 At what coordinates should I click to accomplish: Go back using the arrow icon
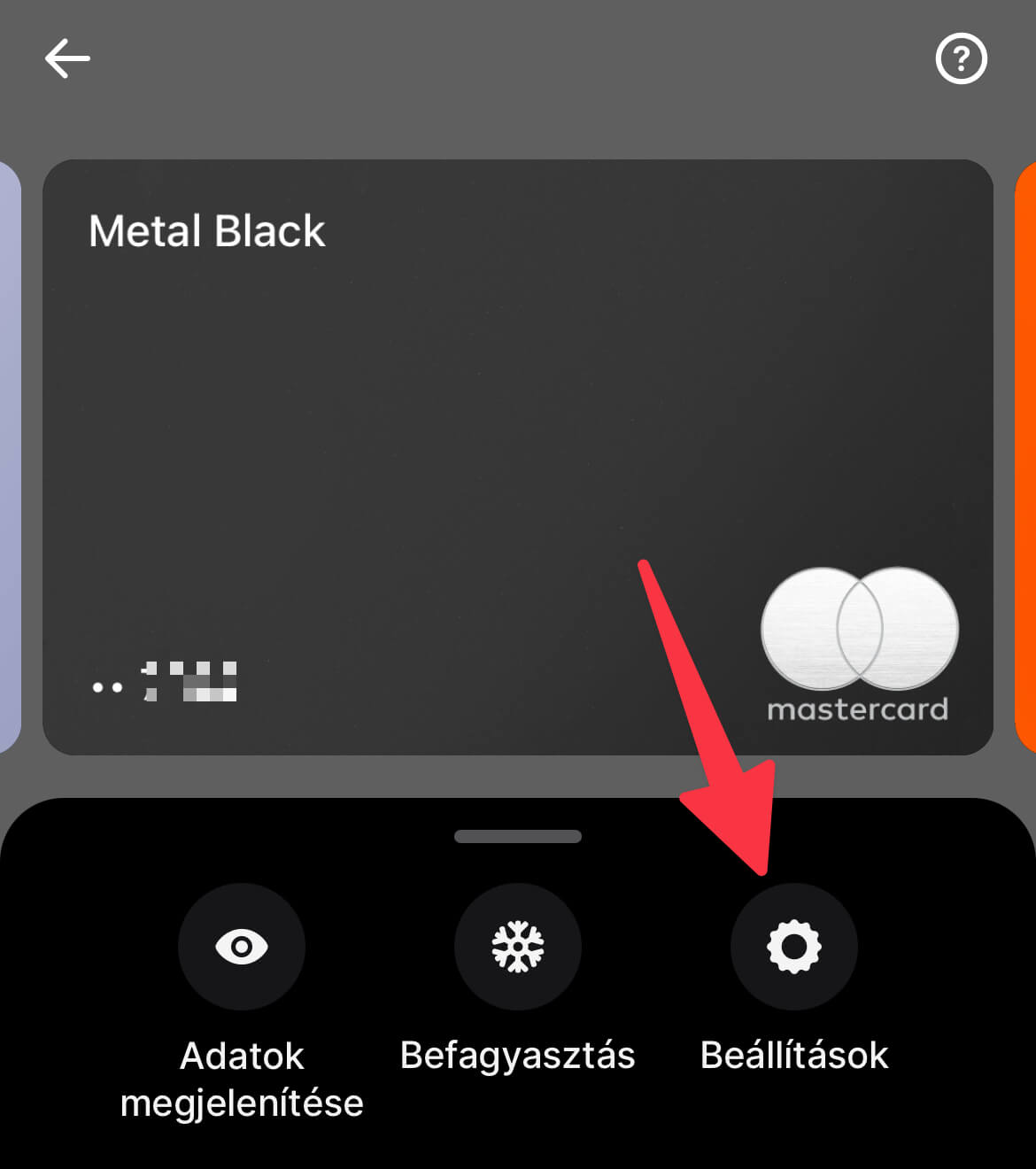point(67,59)
